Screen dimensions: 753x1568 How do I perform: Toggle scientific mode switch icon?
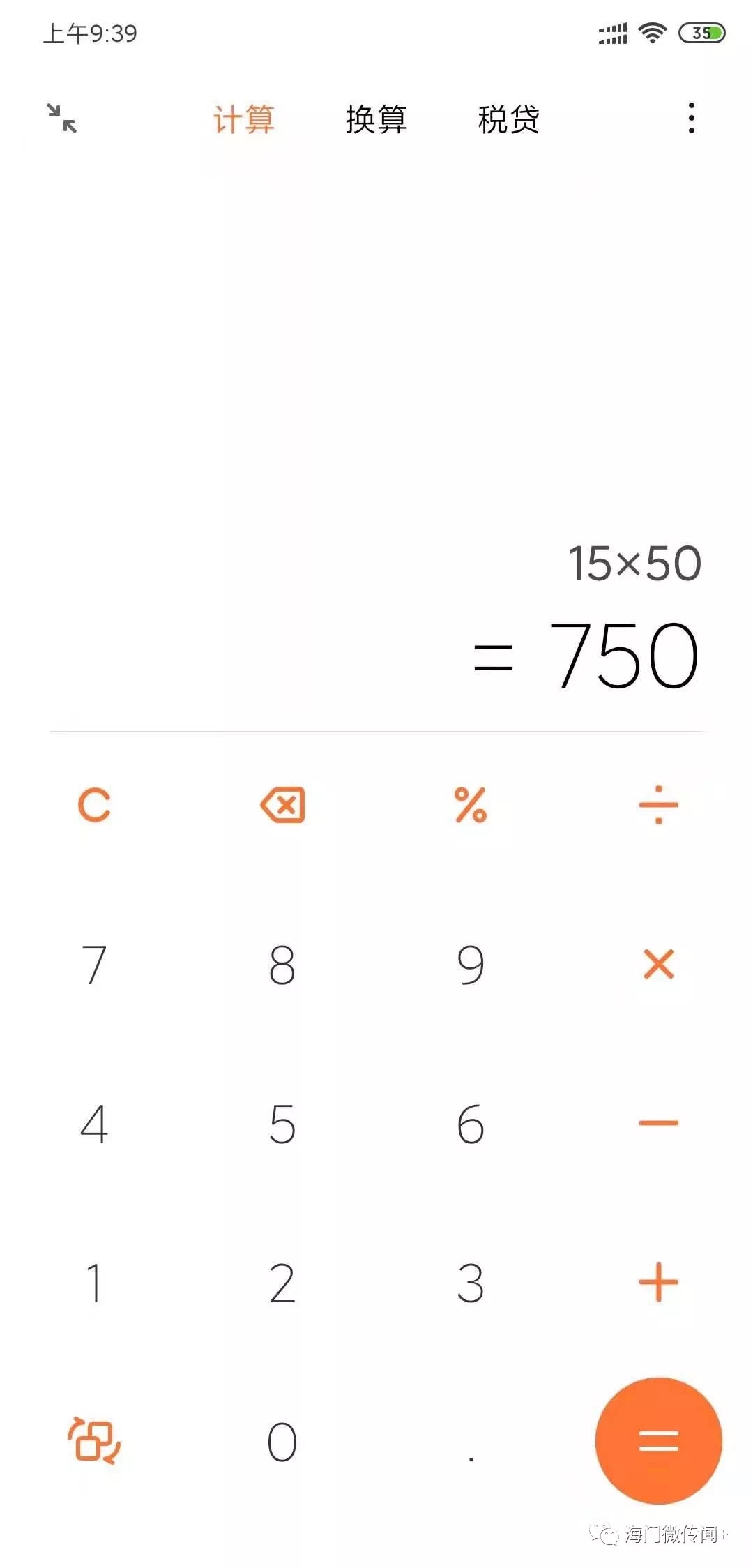(94, 1440)
